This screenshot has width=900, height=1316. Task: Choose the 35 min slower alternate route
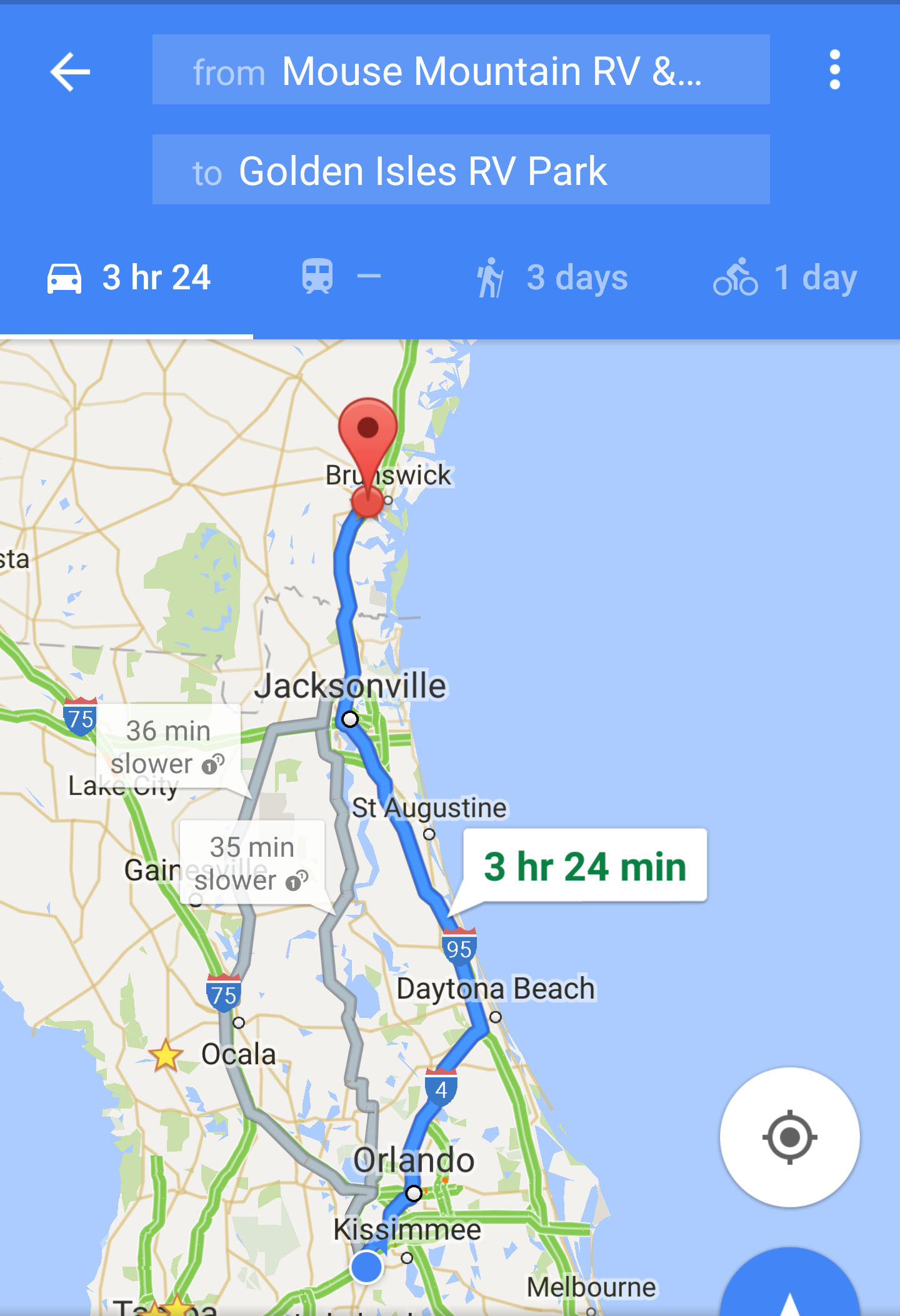coord(252,863)
